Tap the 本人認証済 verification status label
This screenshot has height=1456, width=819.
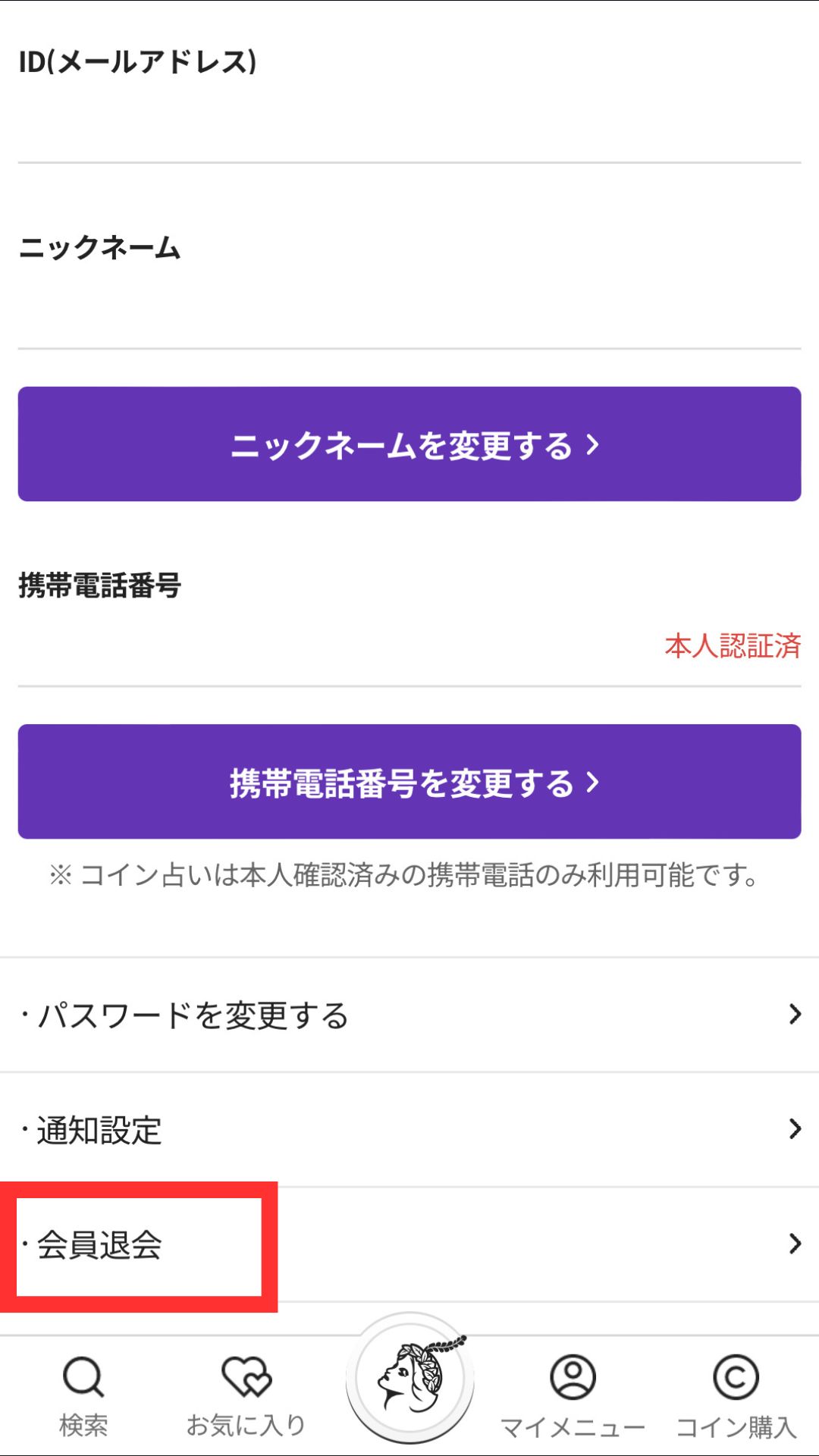click(733, 645)
